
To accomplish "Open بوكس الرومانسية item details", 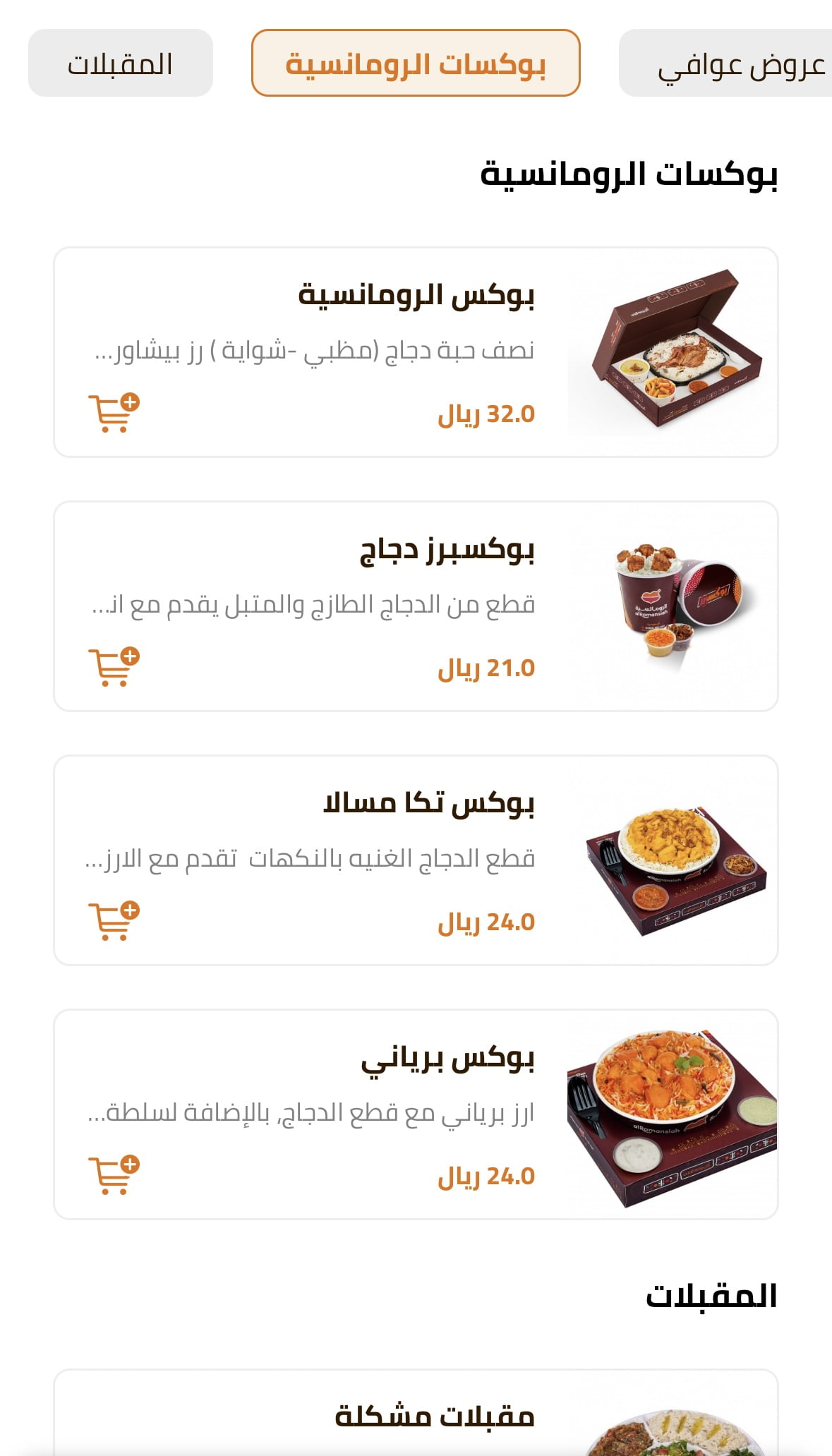I will (416, 296).
